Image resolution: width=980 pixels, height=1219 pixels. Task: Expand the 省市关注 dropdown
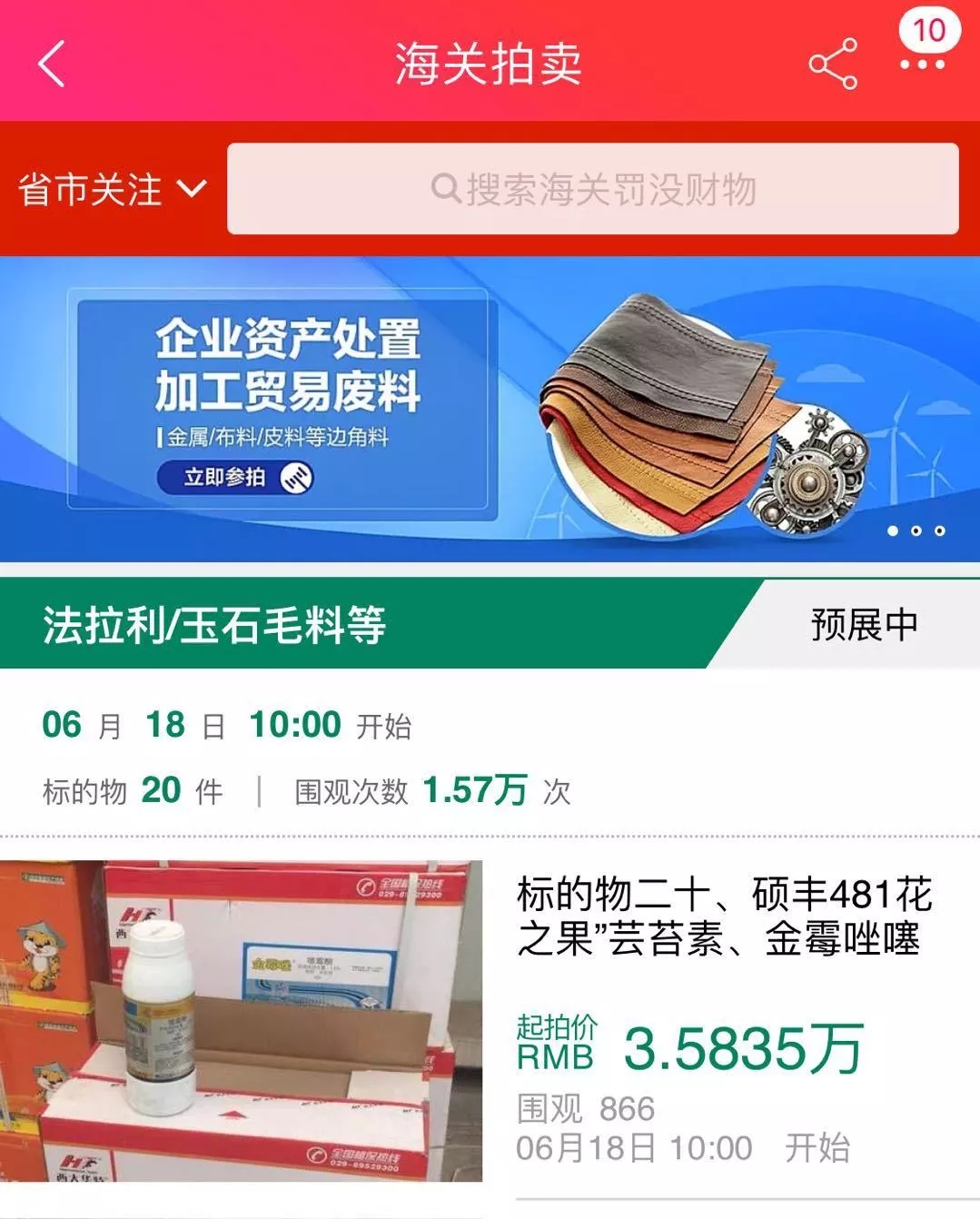pyautogui.click(x=112, y=190)
